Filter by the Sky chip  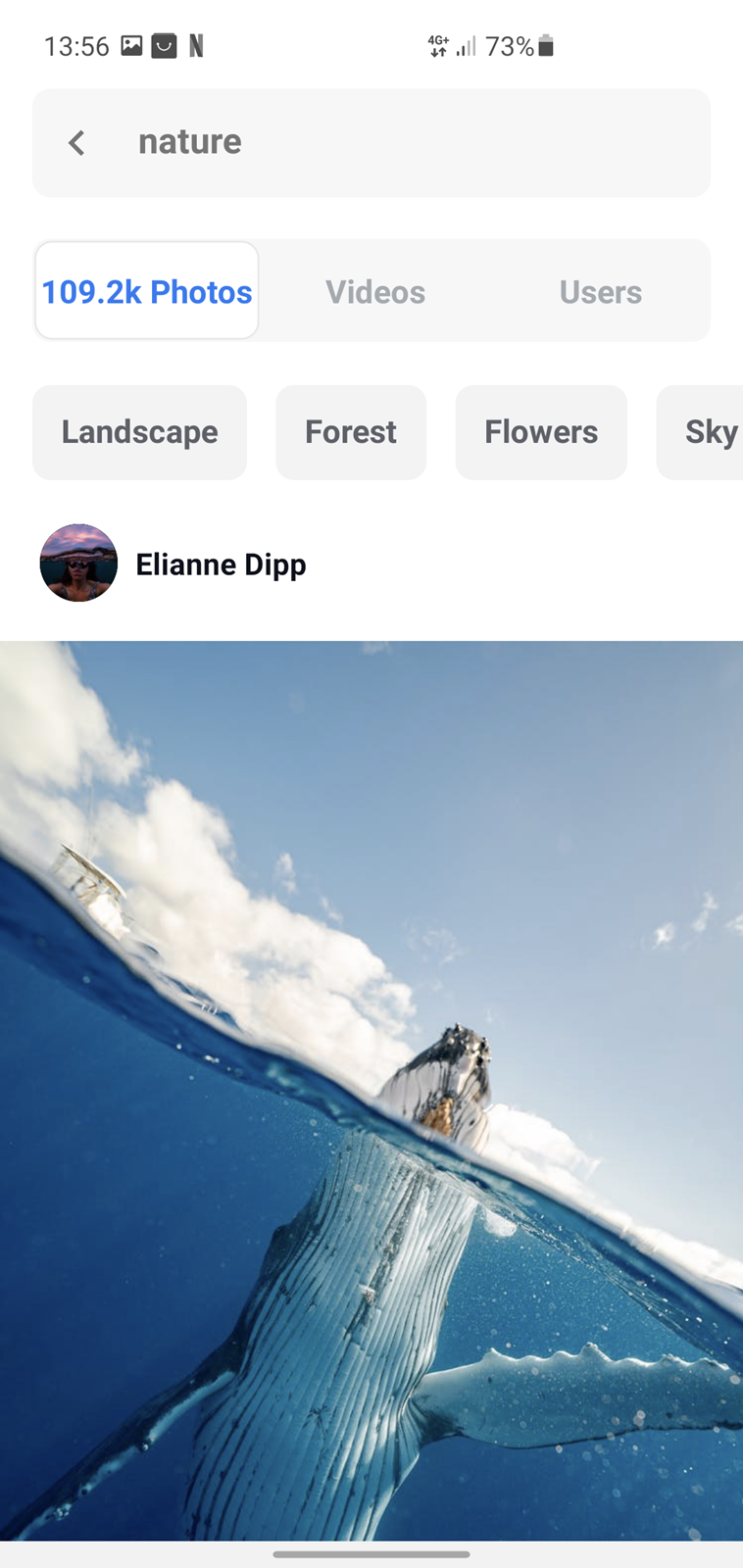700,432
